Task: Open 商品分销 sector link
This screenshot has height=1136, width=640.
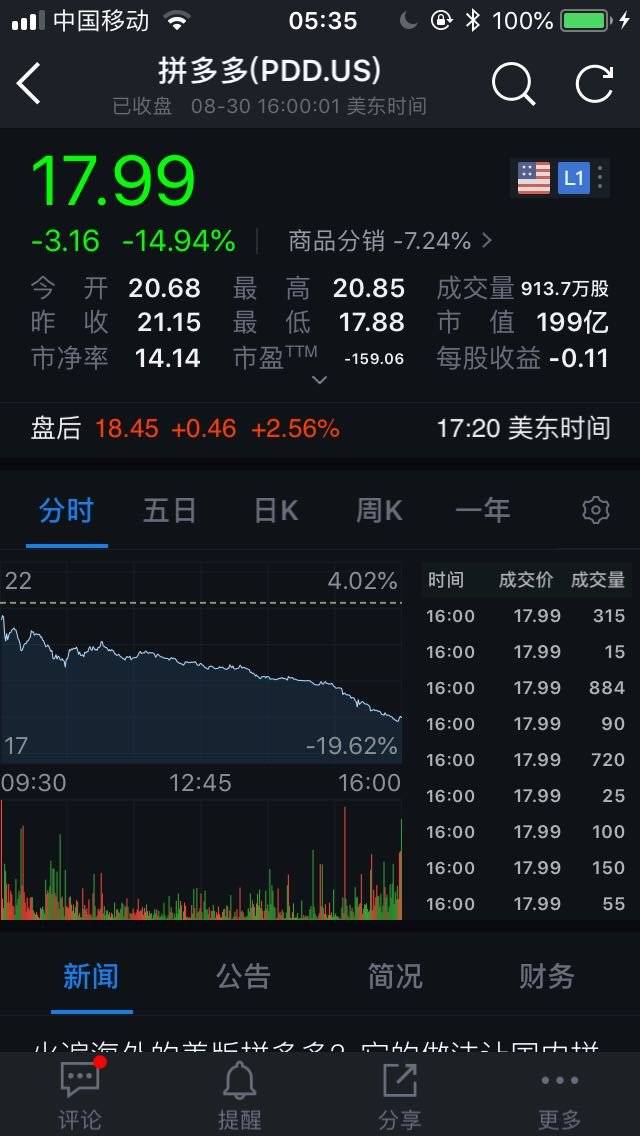Action: [x=390, y=241]
